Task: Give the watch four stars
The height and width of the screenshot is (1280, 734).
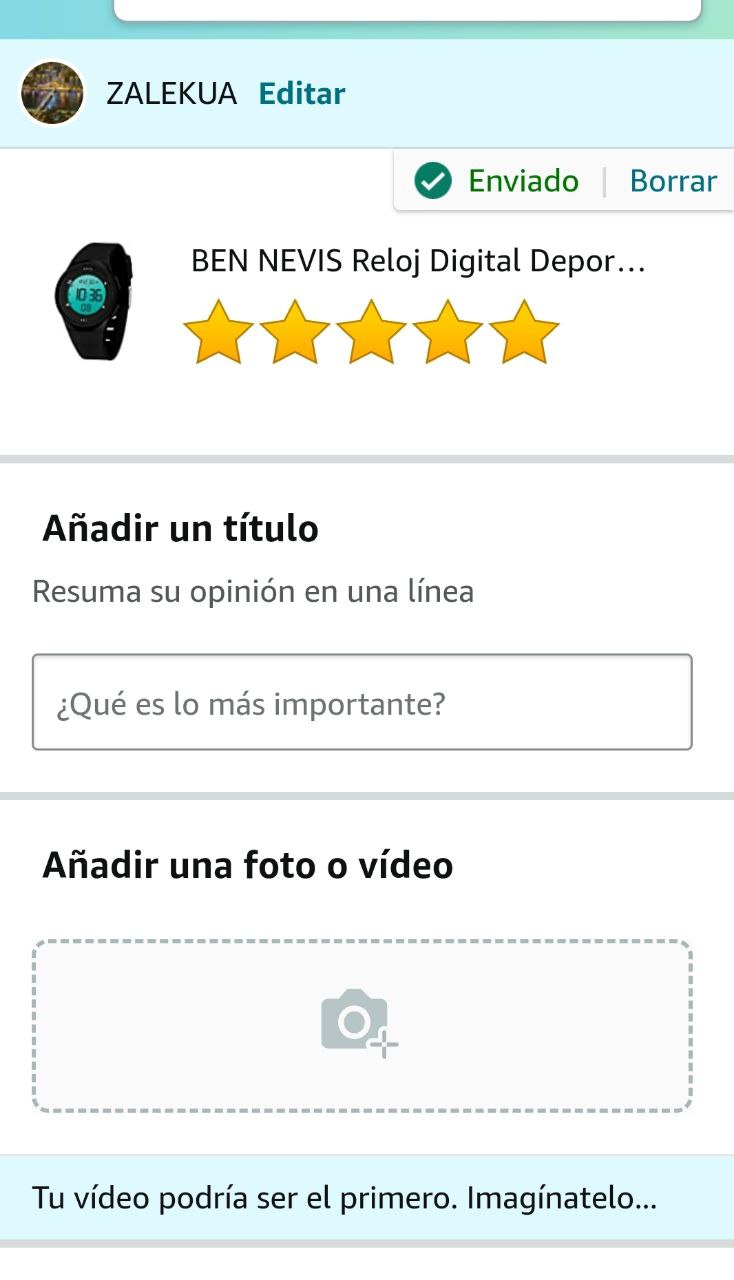Action: pos(448,334)
